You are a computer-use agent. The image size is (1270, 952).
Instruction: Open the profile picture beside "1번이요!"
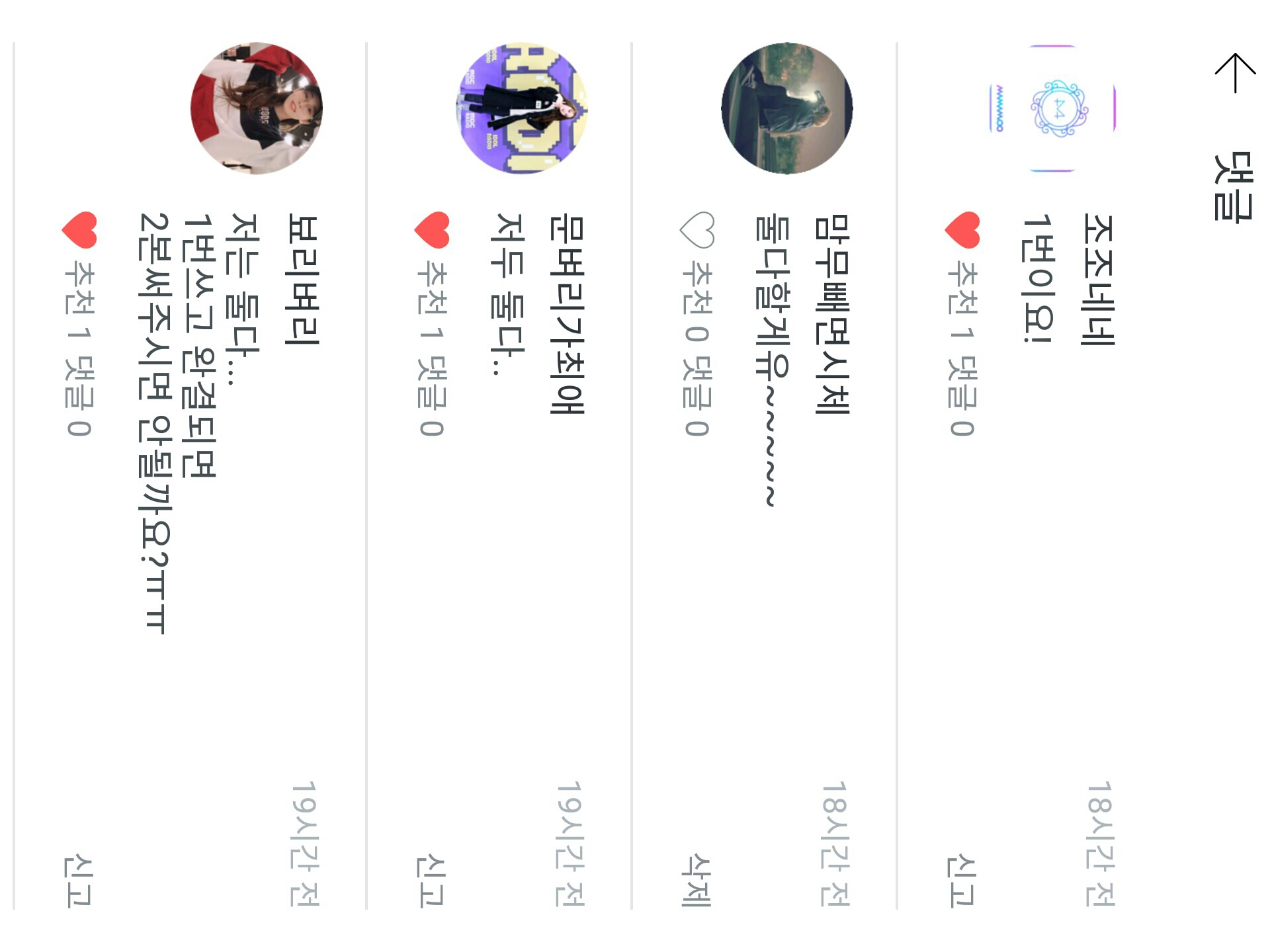coord(1052,108)
